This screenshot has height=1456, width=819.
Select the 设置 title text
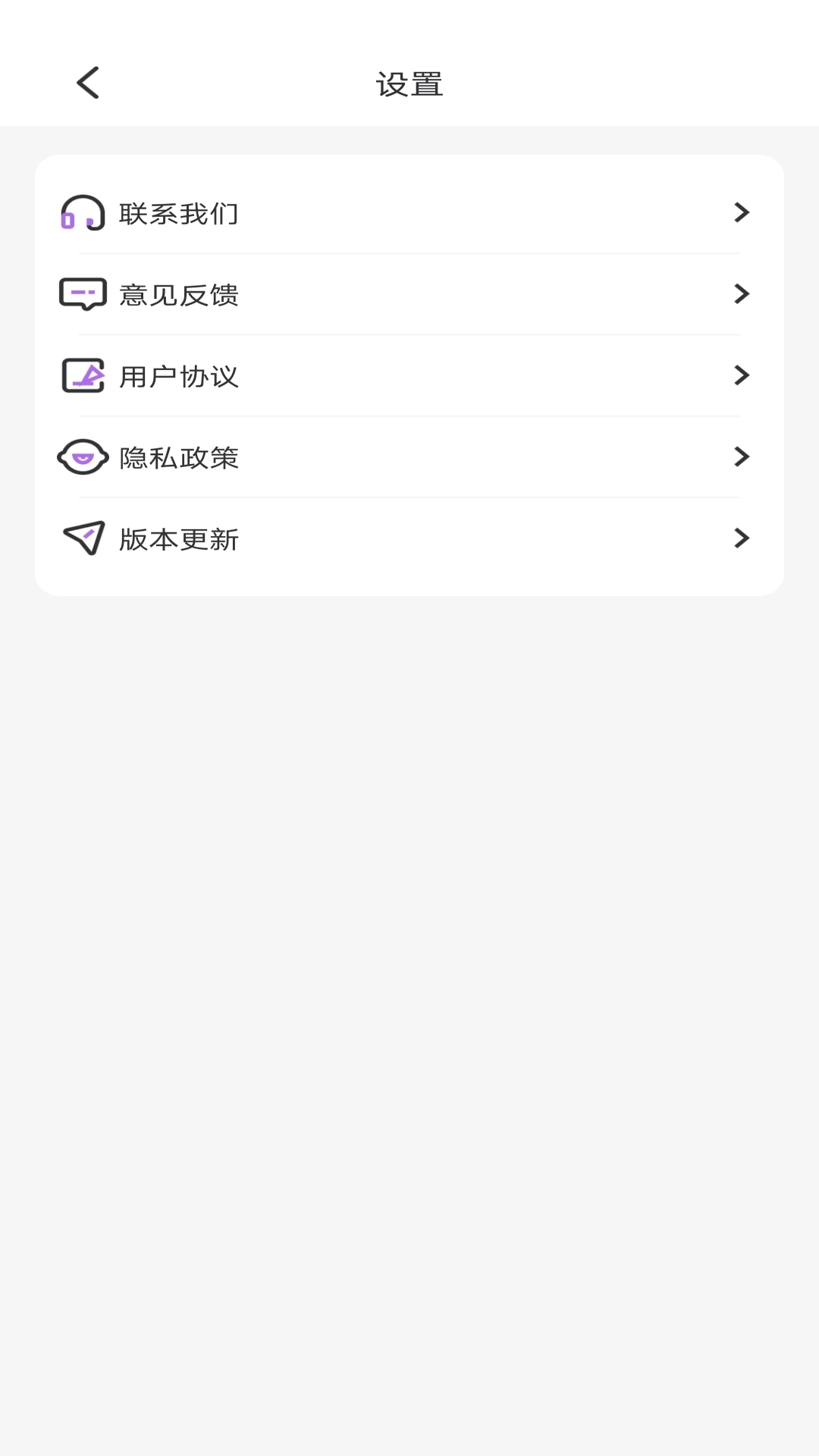[x=409, y=83]
